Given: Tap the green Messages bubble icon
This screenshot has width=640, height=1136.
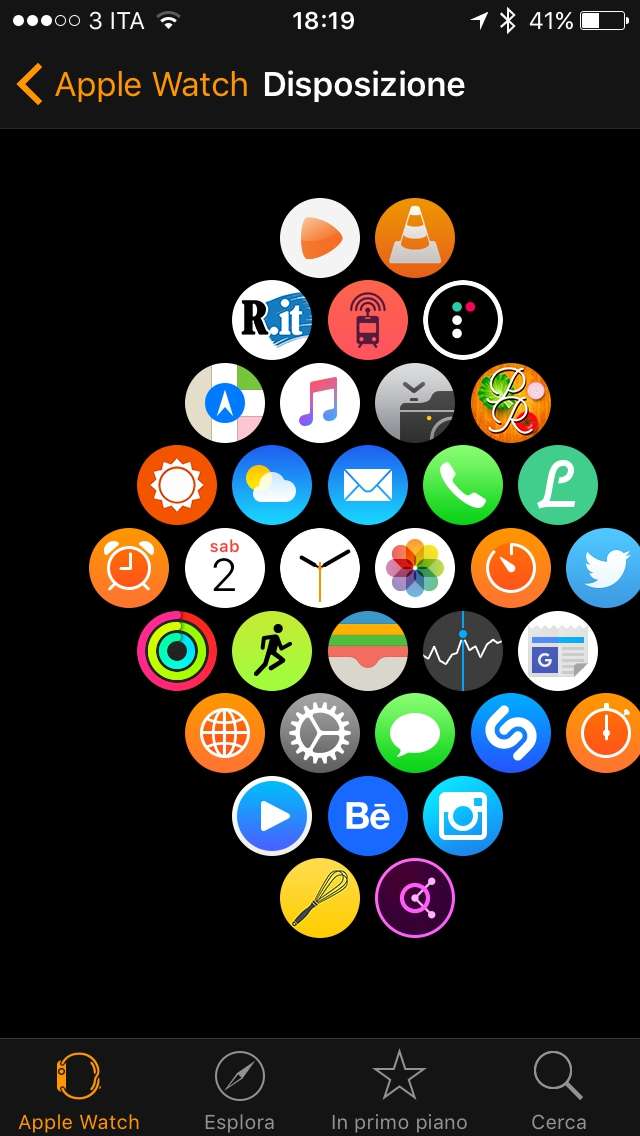Looking at the screenshot, I should 415,733.
